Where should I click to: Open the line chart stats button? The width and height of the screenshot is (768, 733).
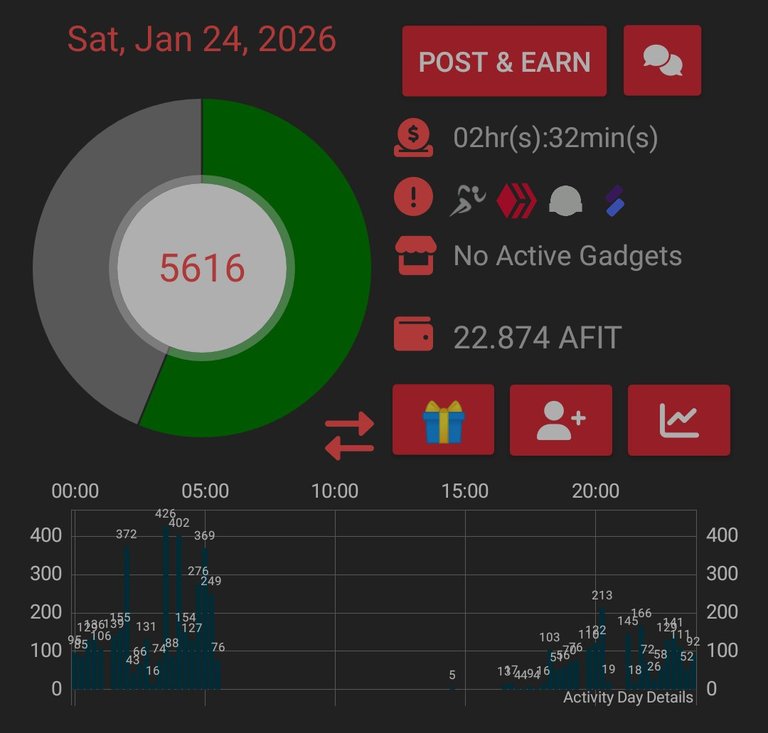(x=678, y=420)
